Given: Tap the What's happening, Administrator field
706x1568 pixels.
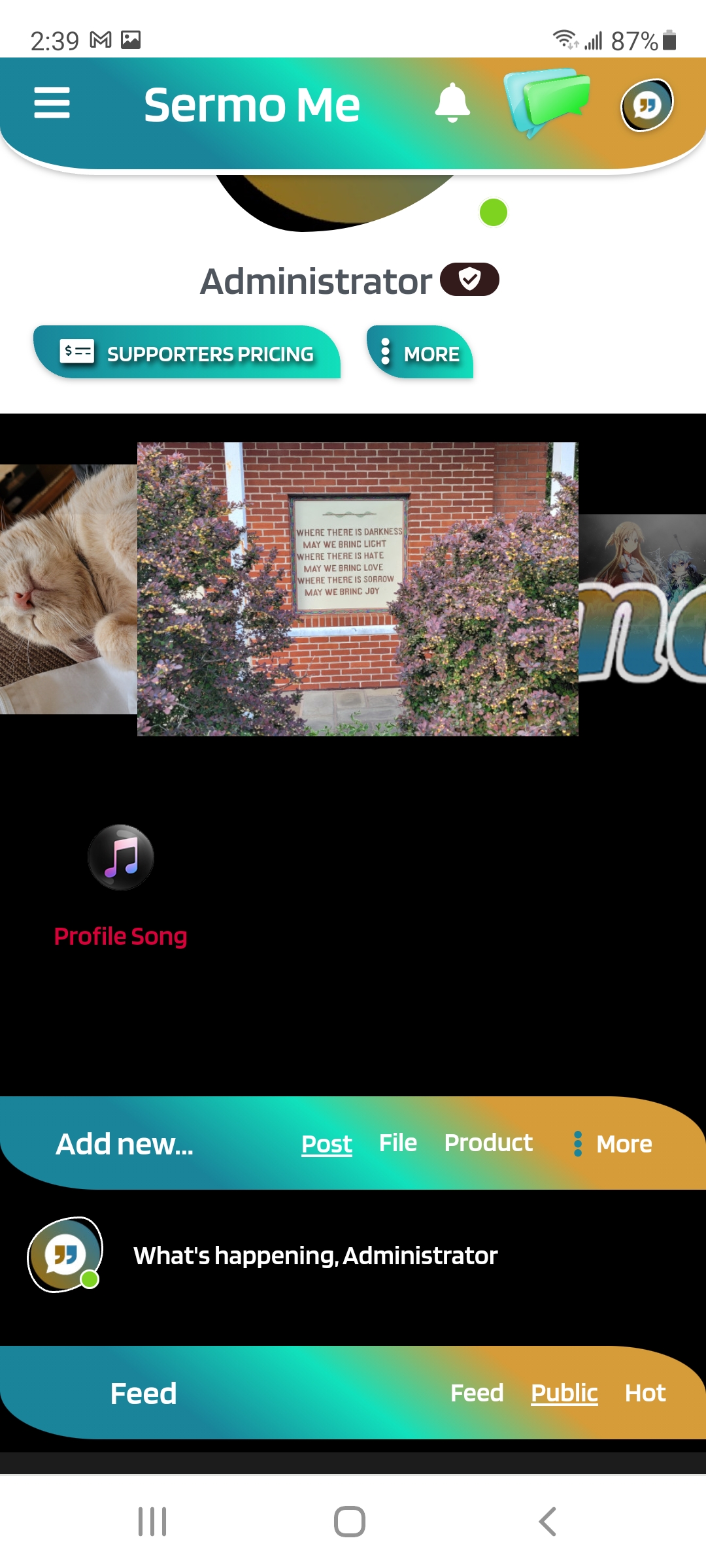Looking at the screenshot, I should click(x=315, y=1255).
